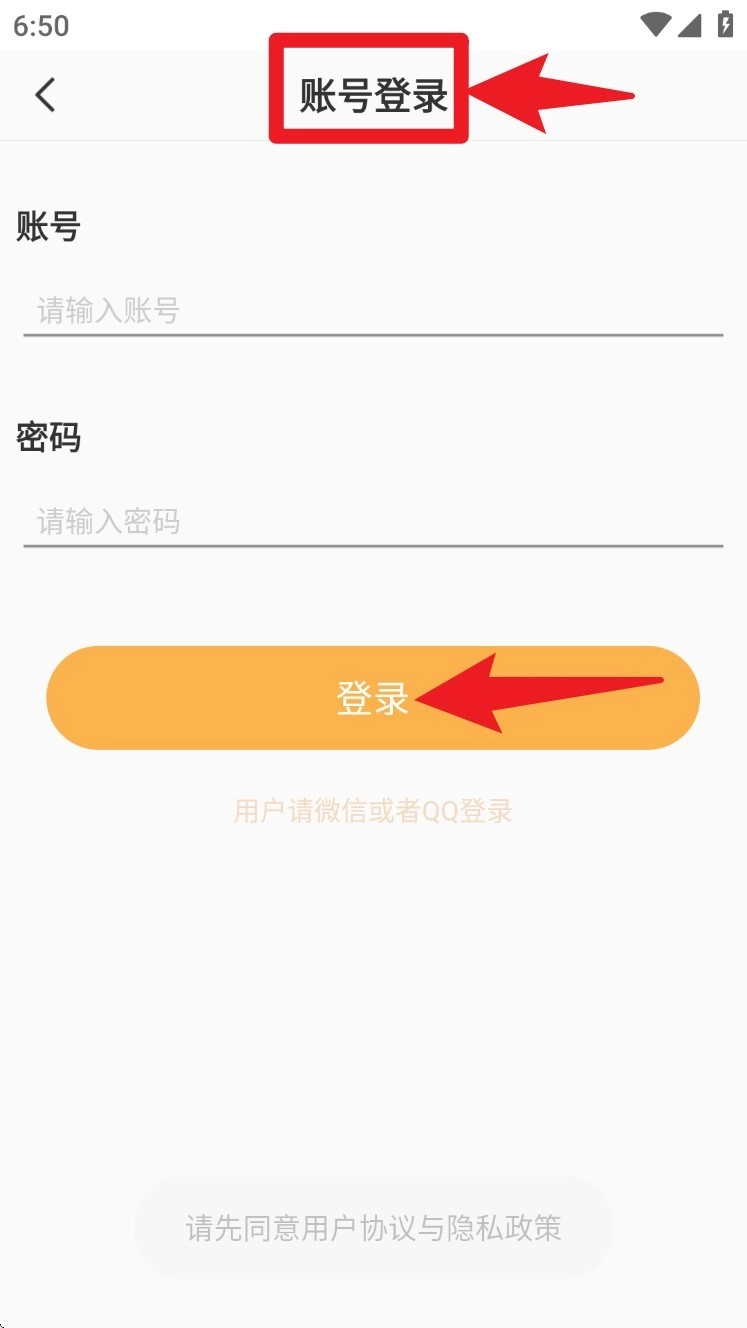
Task: Select the 密码 field label
Action: pos(49,439)
